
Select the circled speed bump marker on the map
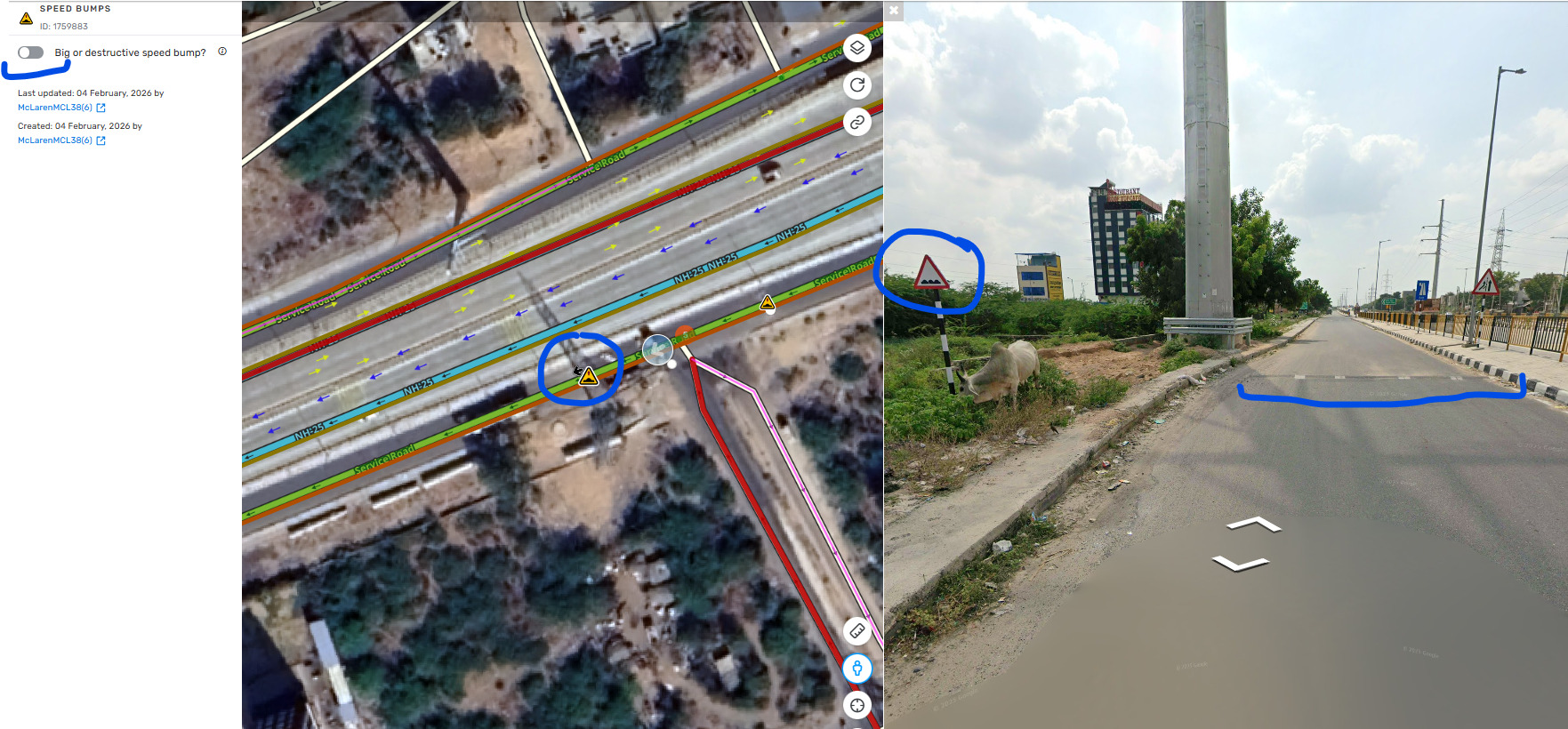(589, 377)
